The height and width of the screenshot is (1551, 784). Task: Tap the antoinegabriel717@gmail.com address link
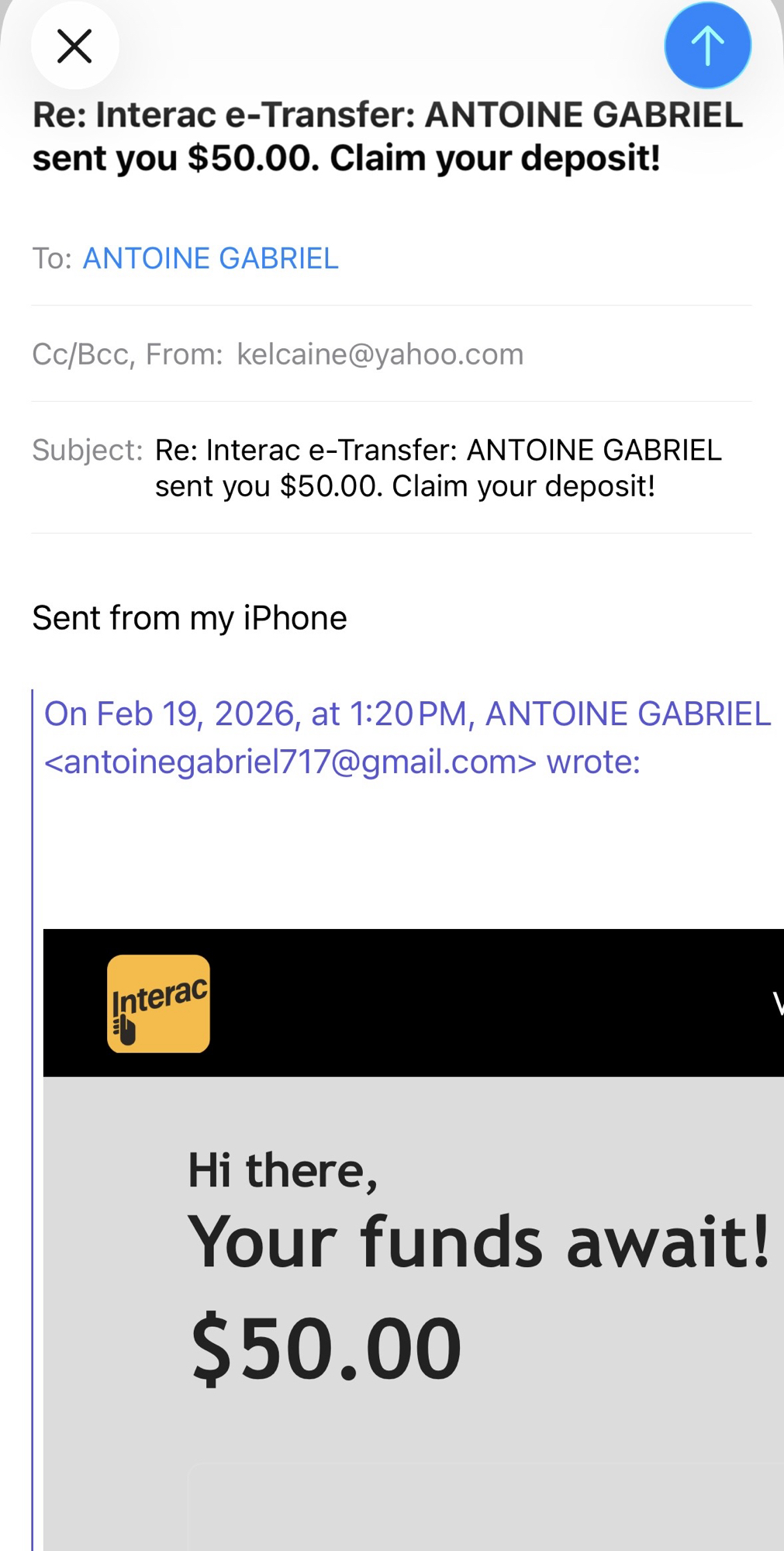(x=290, y=762)
